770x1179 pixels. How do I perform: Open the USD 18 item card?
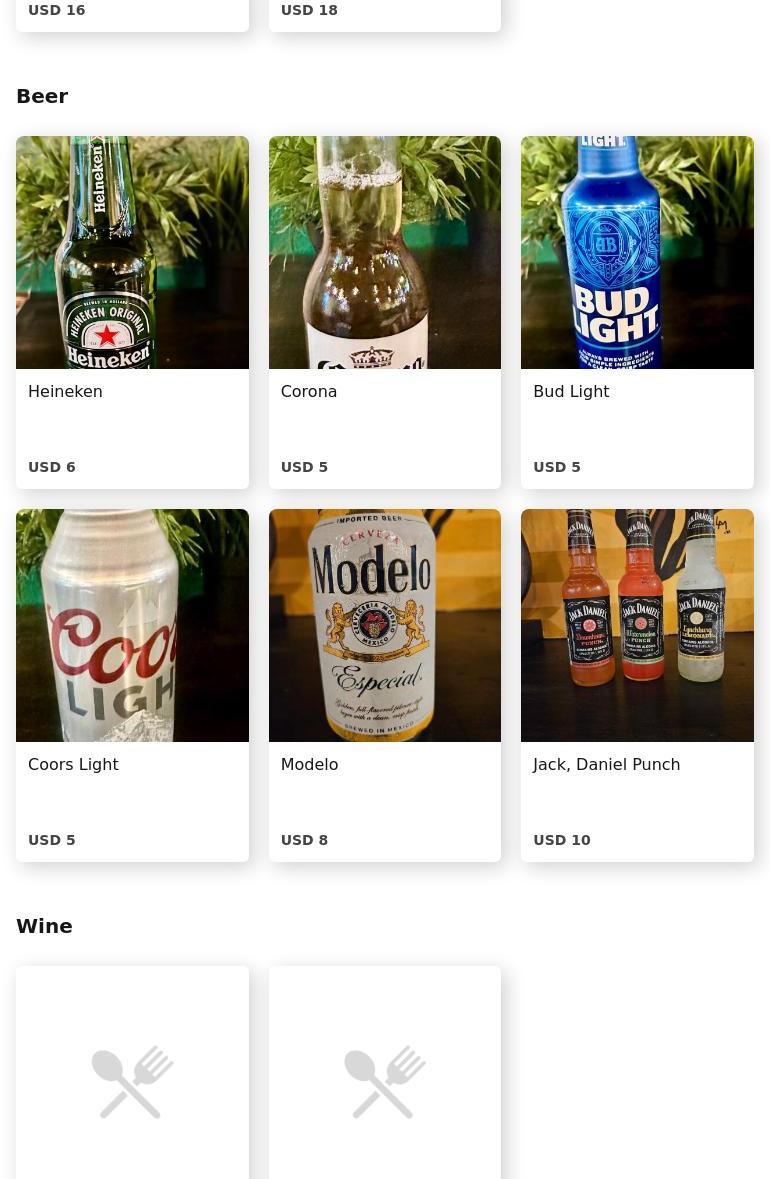(384, 12)
